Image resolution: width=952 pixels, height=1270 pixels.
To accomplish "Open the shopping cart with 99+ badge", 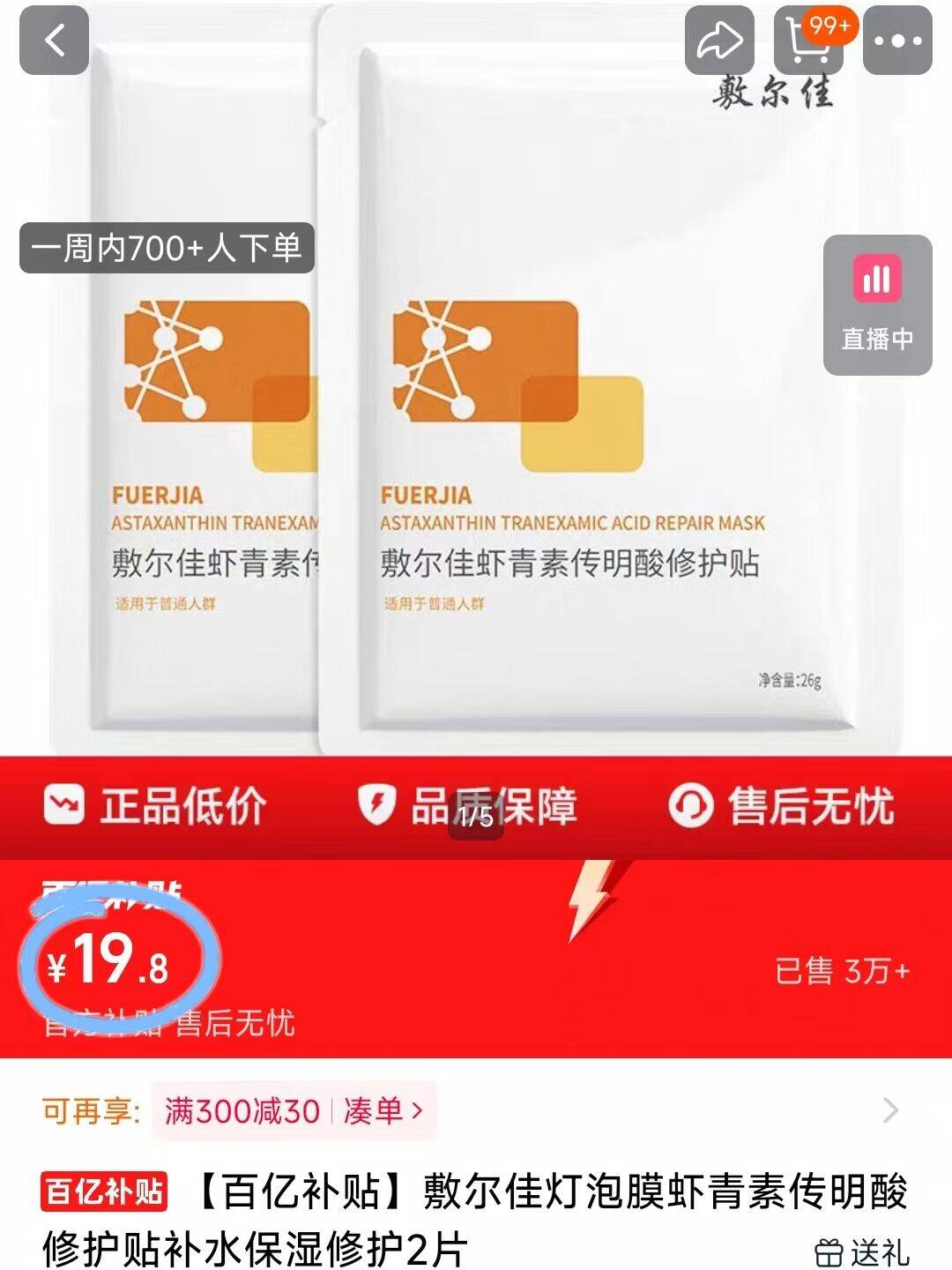I will point(807,41).
